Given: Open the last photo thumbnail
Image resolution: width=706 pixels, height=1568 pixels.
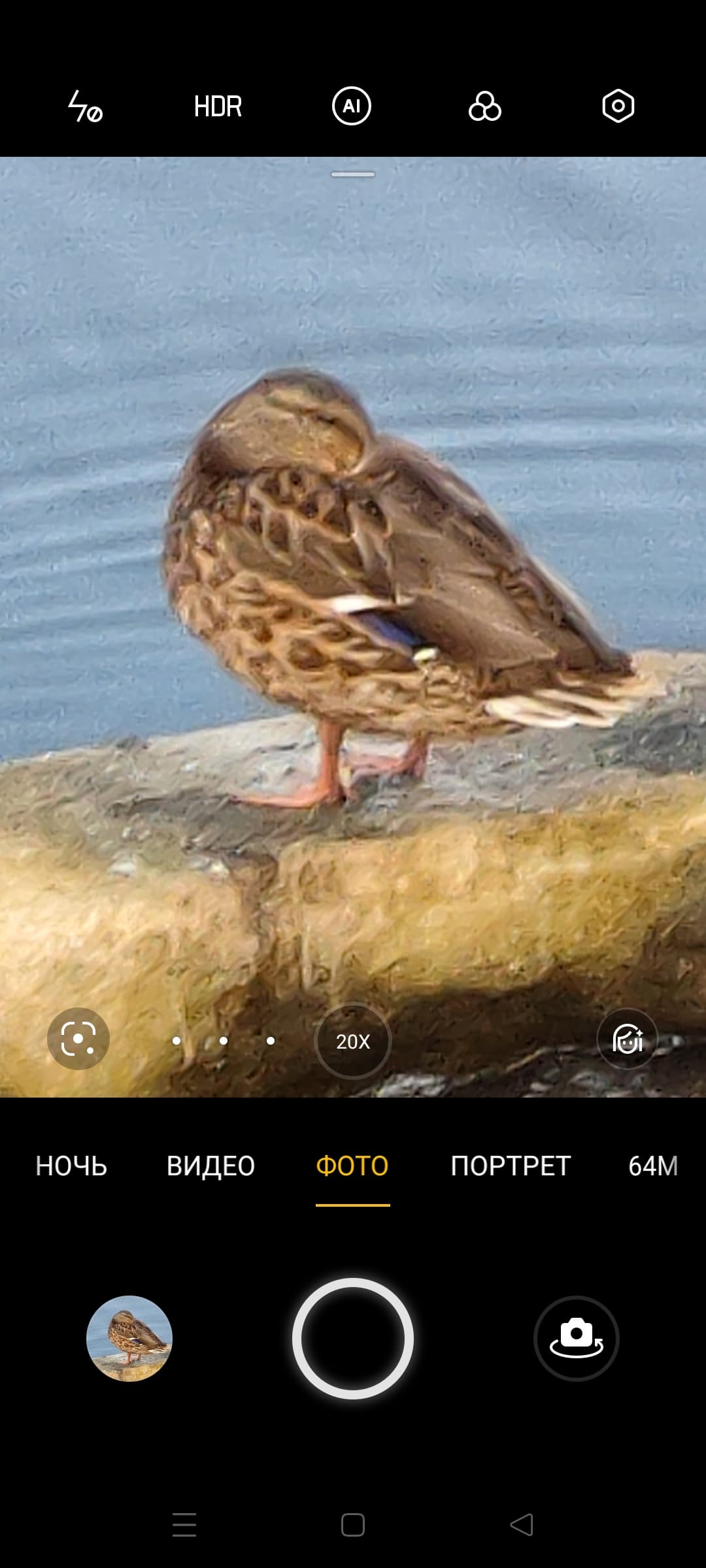Looking at the screenshot, I should pos(129,1338).
